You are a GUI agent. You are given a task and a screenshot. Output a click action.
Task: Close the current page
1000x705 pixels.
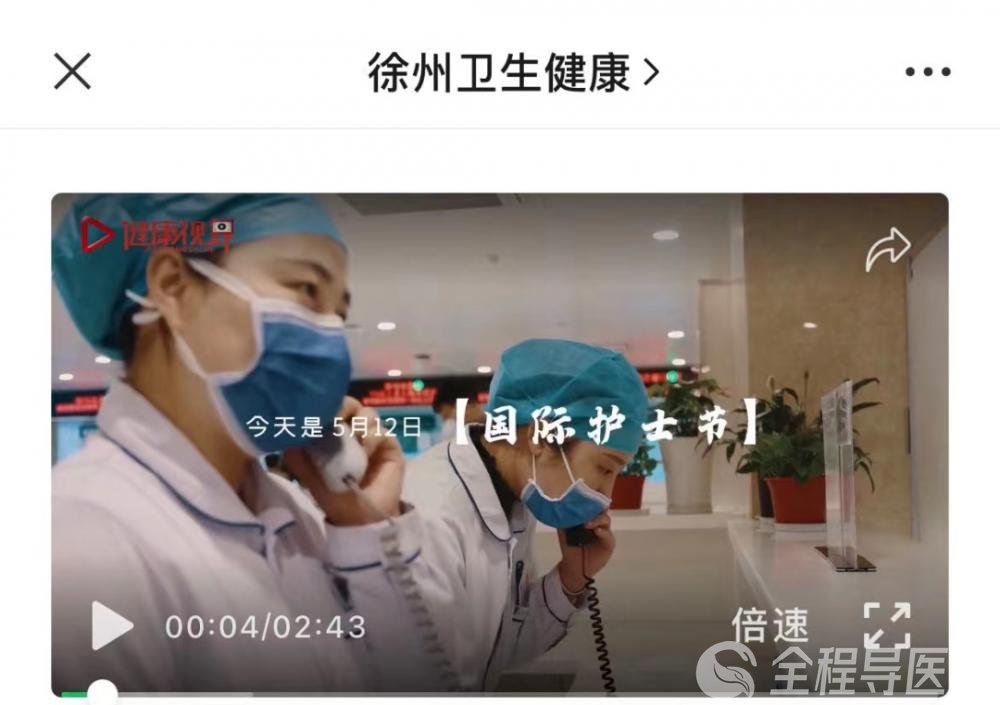(72, 72)
